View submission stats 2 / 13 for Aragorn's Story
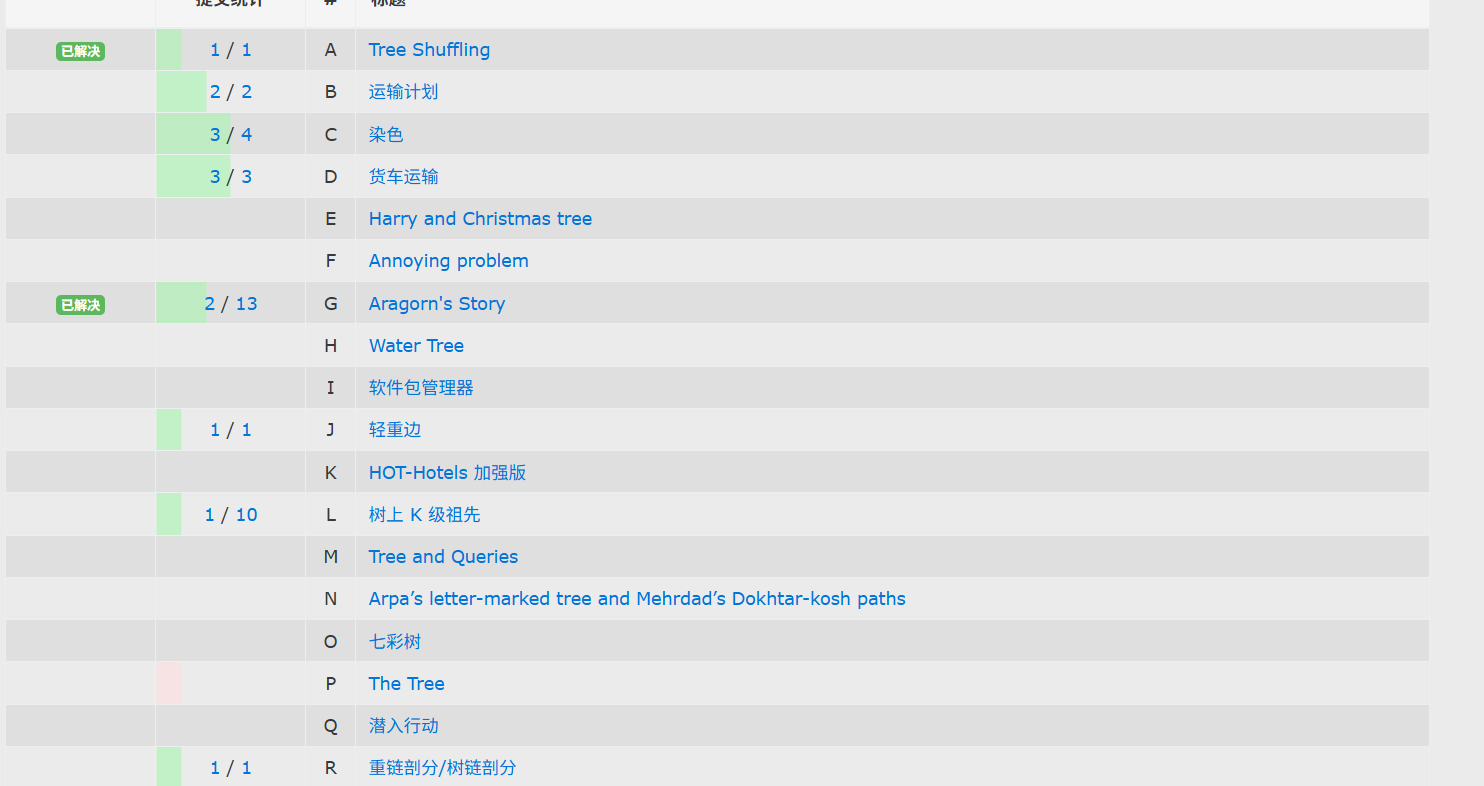 [x=231, y=304]
